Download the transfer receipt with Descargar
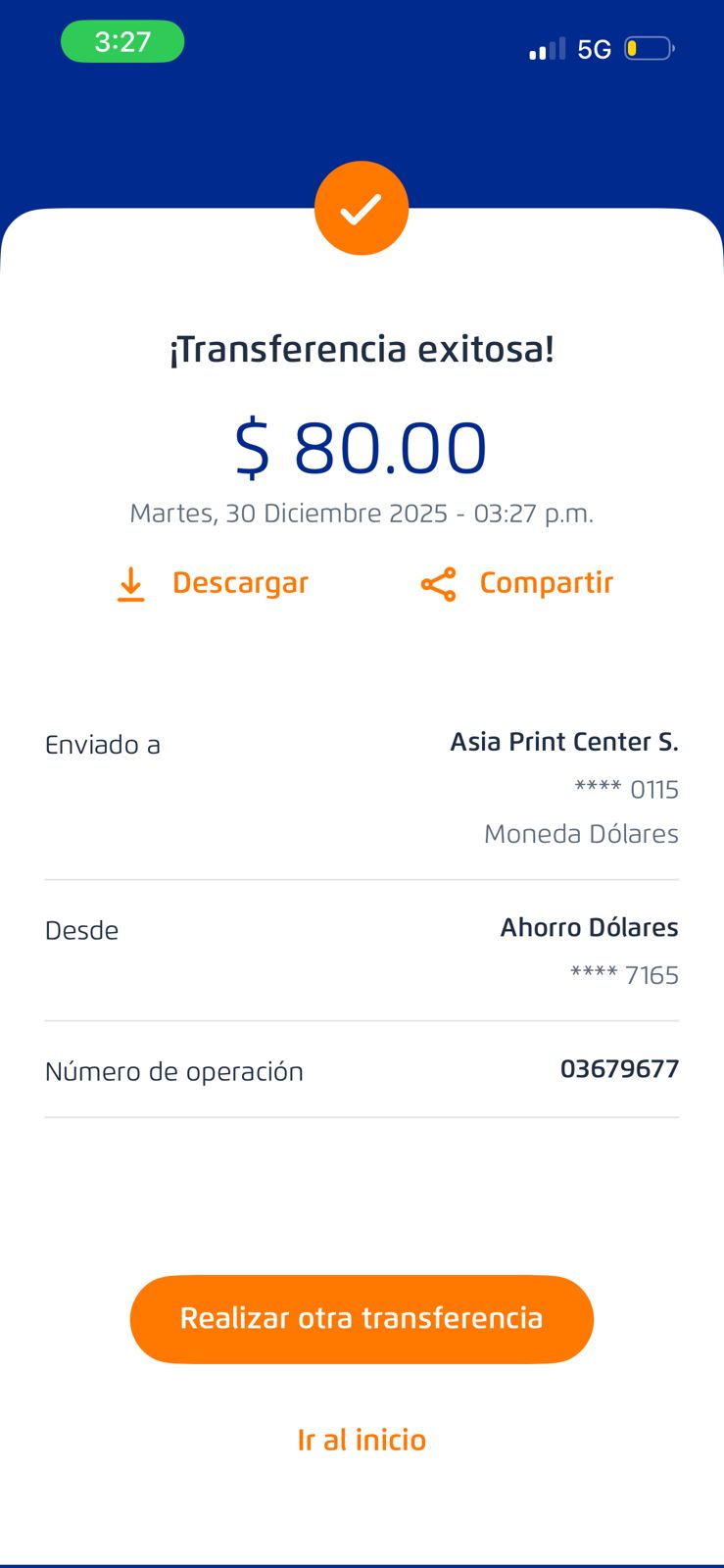724x1568 pixels. coord(213,583)
